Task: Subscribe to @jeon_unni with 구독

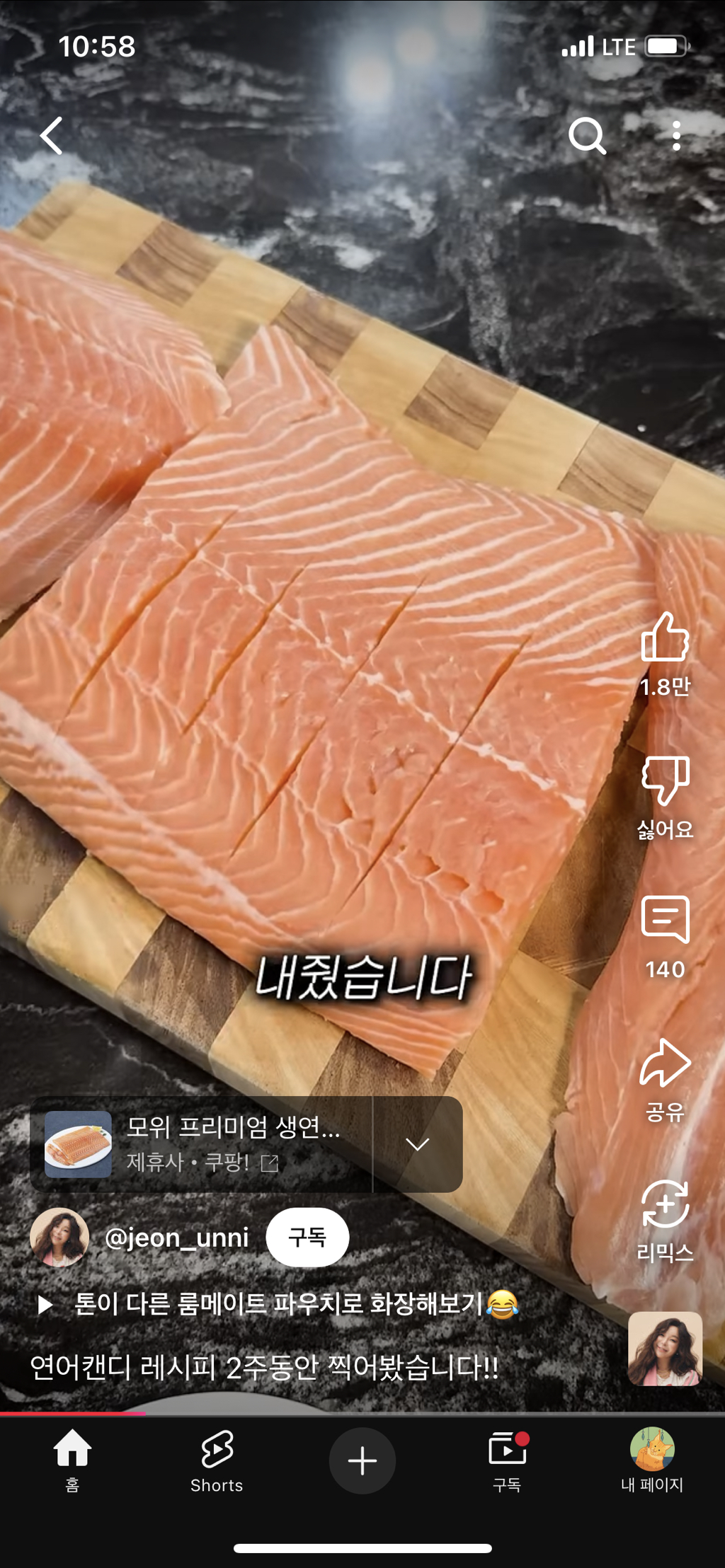Action: coord(307,1238)
